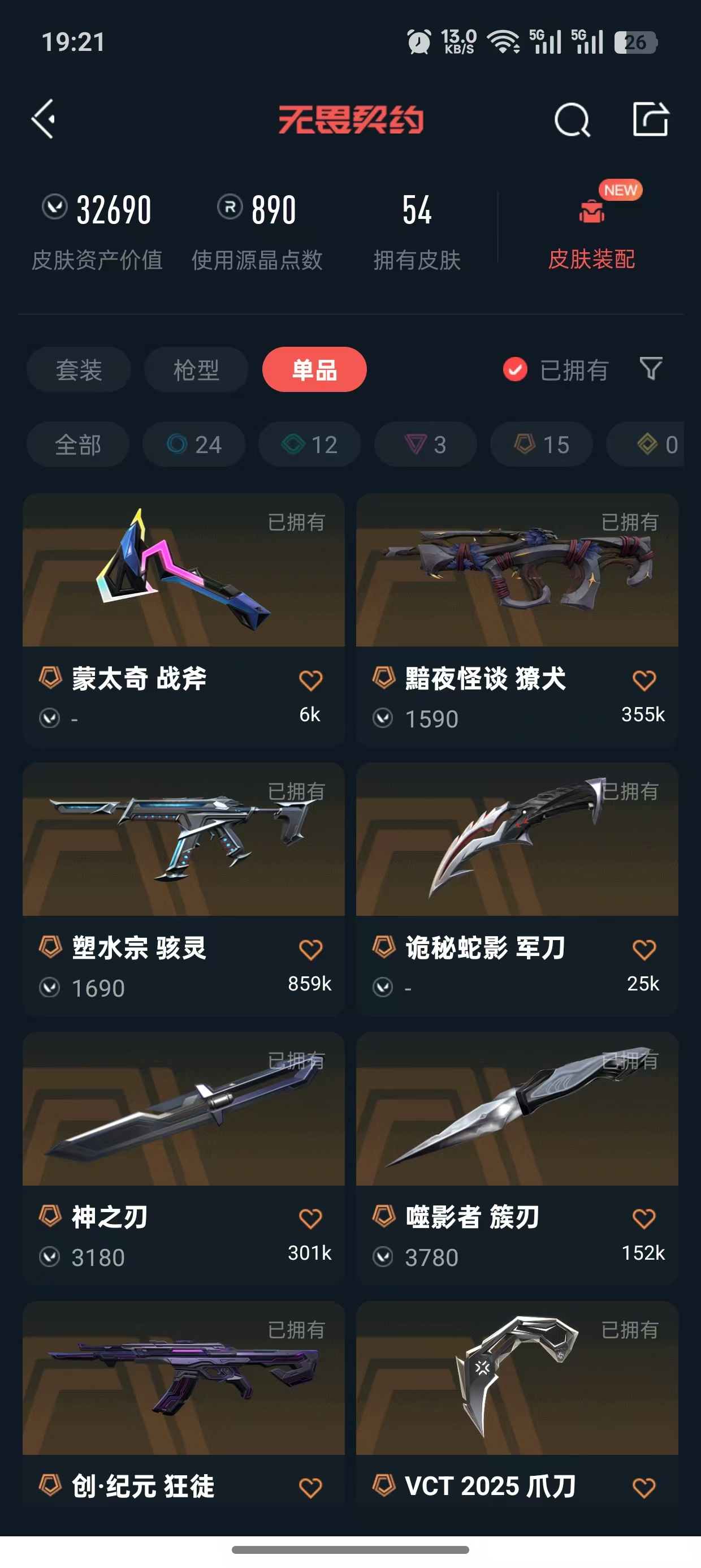Select the 全部 chip
701x1568 pixels.
(78, 445)
